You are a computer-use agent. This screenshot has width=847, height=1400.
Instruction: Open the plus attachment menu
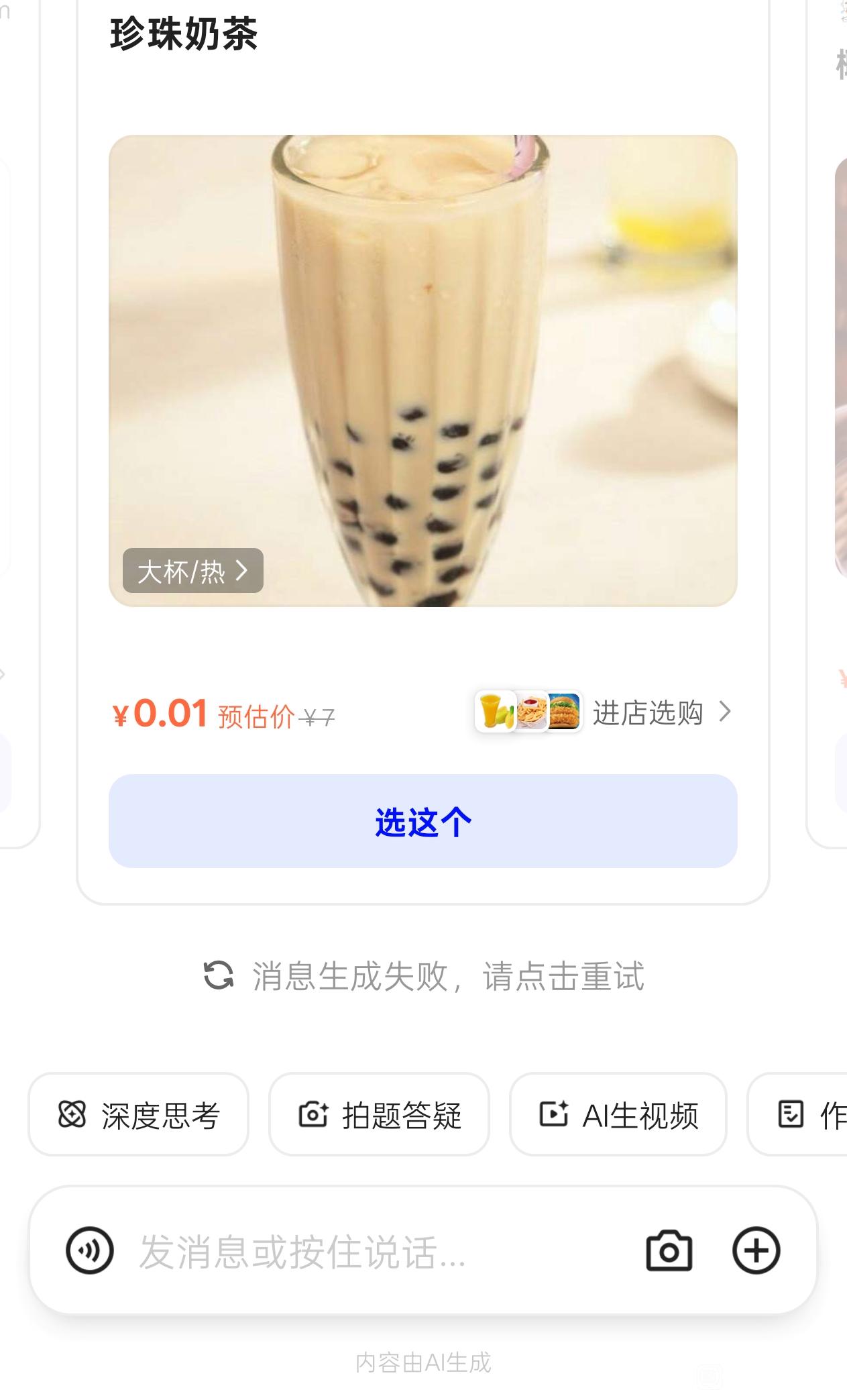tap(756, 1251)
